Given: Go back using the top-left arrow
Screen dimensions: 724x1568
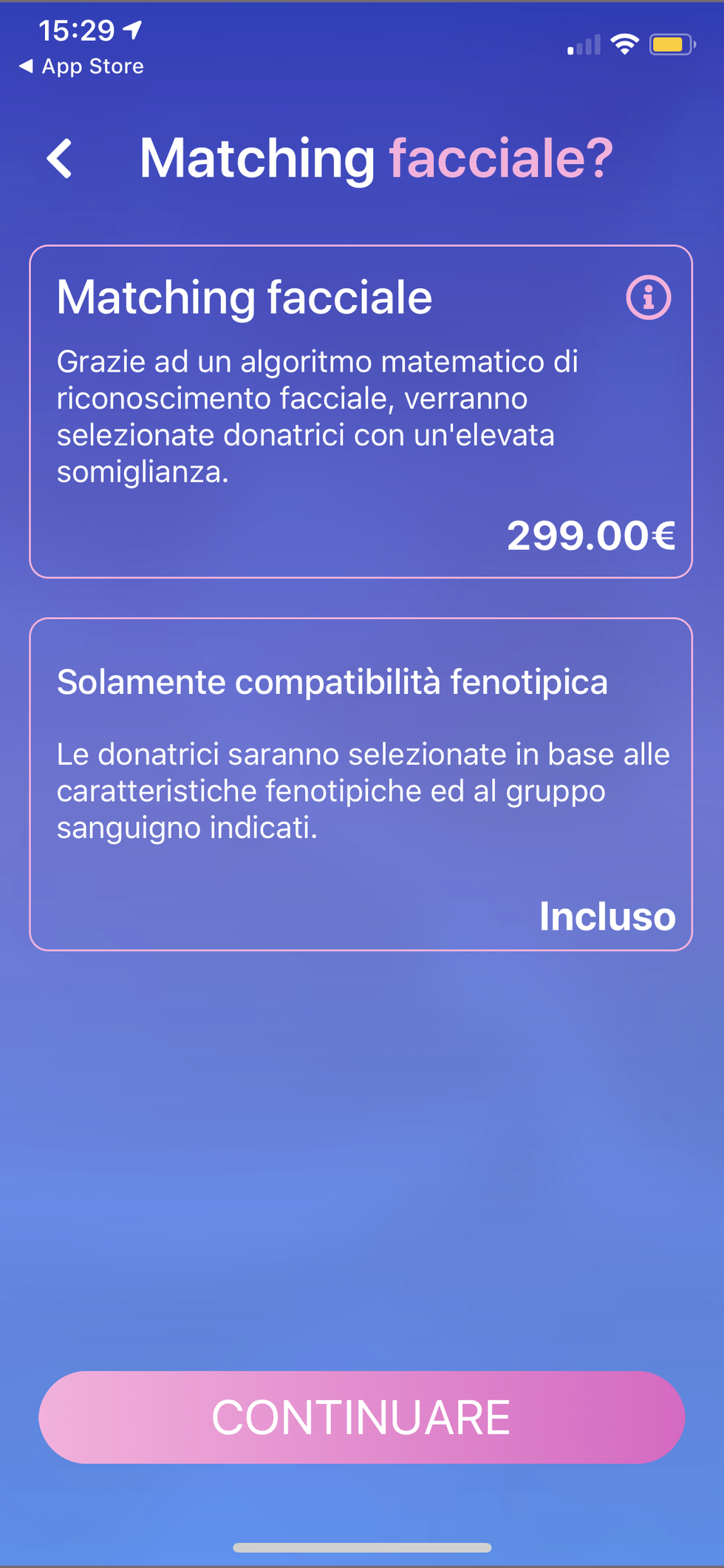Looking at the screenshot, I should [60, 158].
